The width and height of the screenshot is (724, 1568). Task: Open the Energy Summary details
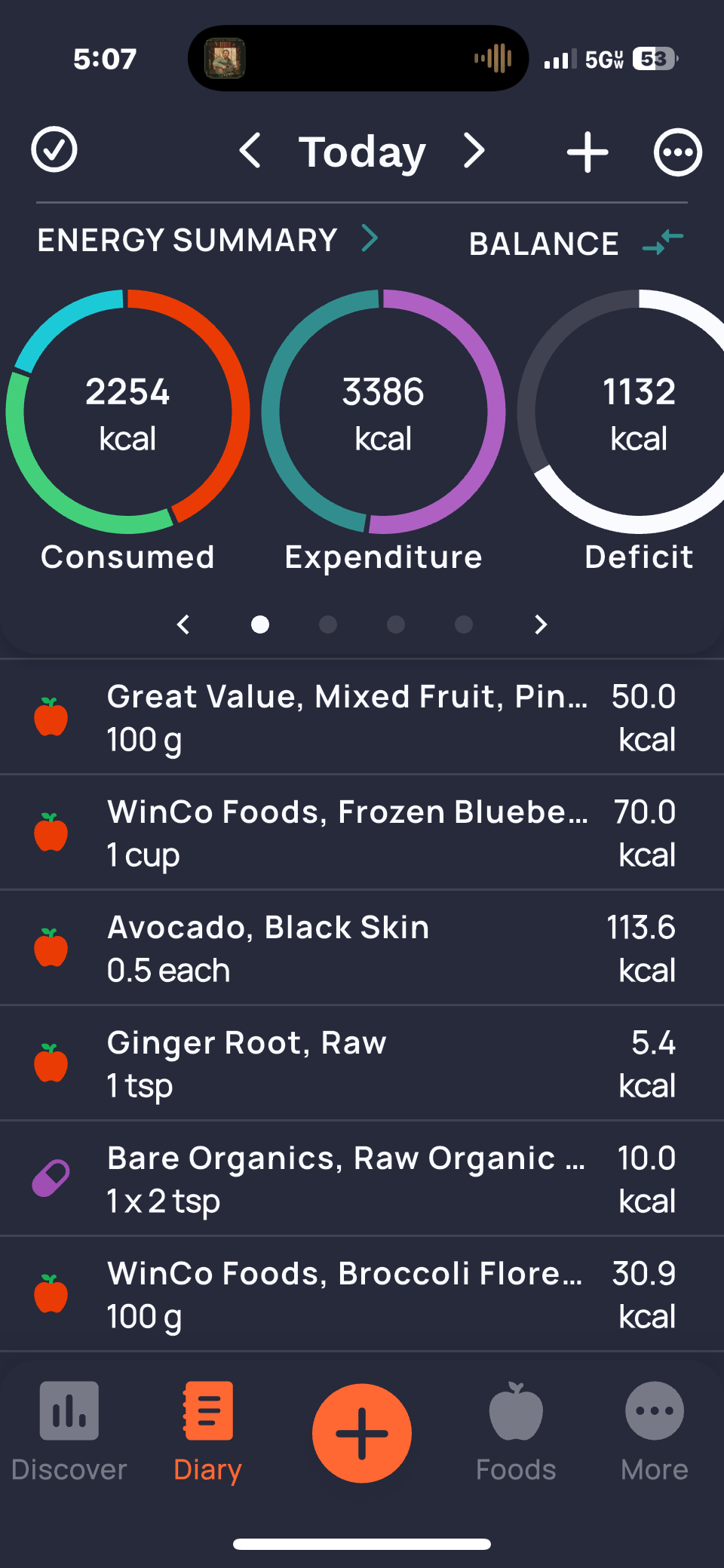(207, 241)
